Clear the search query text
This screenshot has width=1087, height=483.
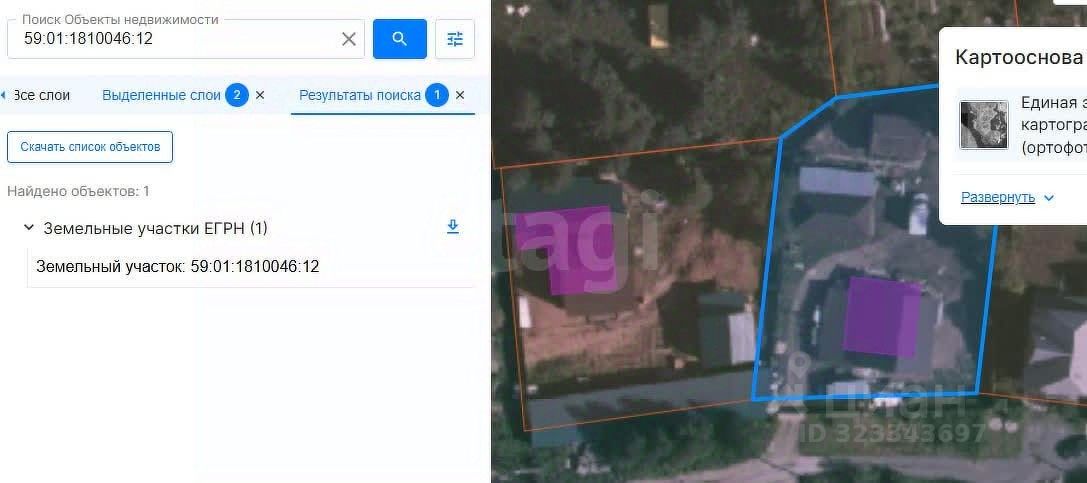[x=349, y=40]
